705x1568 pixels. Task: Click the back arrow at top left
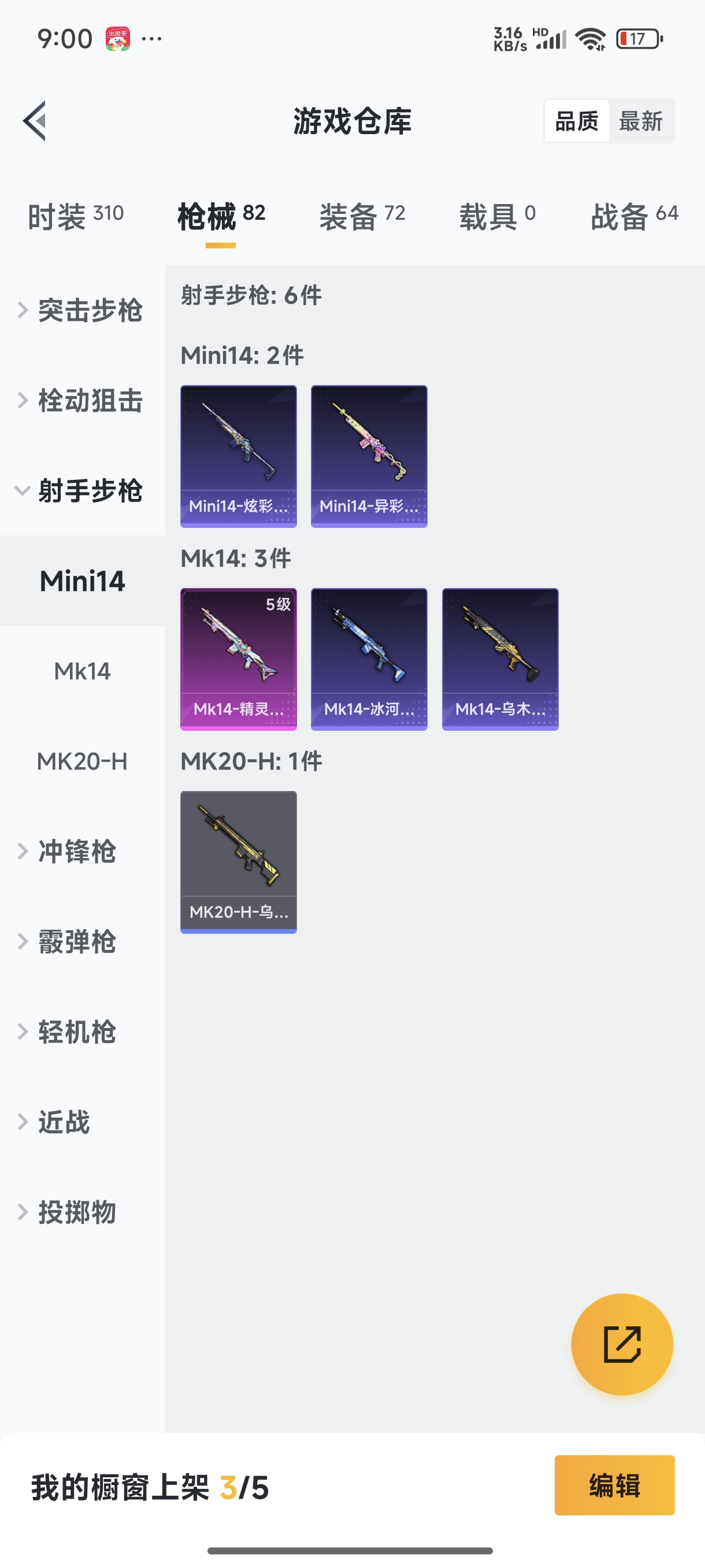coord(35,120)
